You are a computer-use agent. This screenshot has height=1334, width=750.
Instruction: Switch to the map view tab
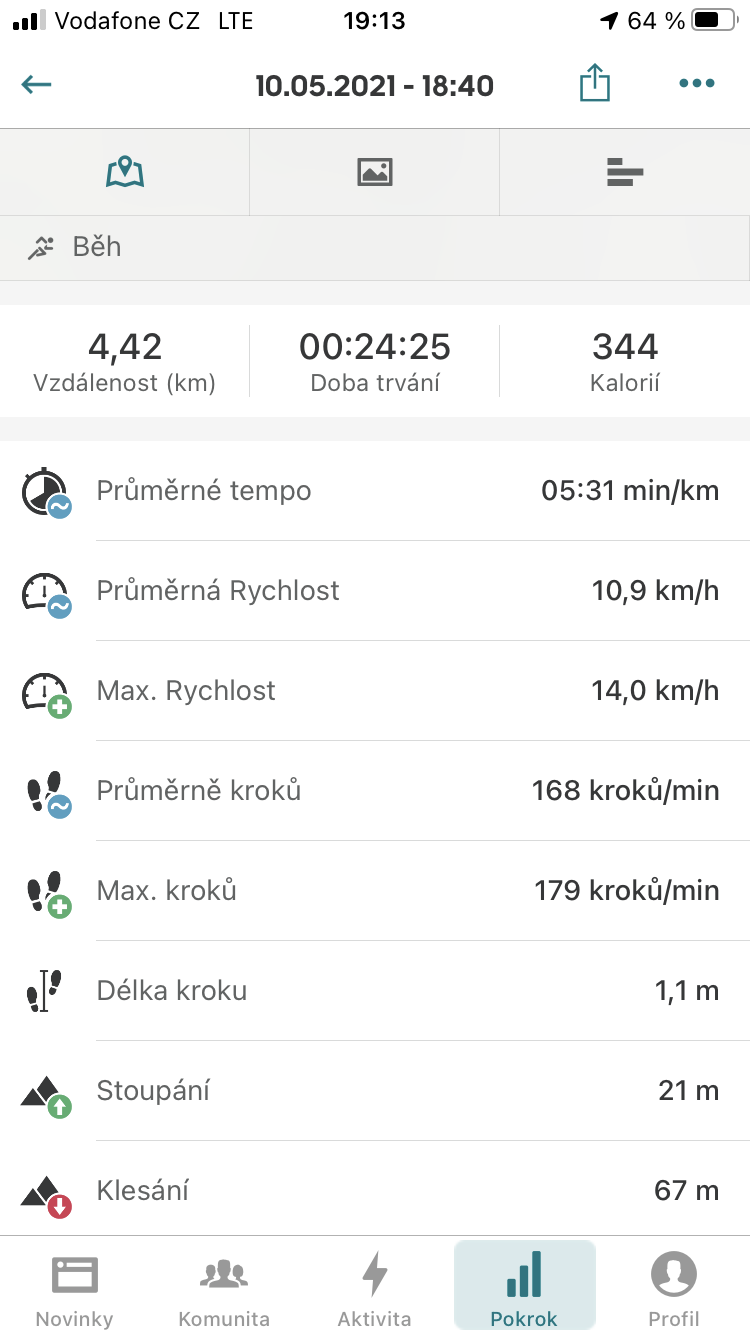click(125, 172)
